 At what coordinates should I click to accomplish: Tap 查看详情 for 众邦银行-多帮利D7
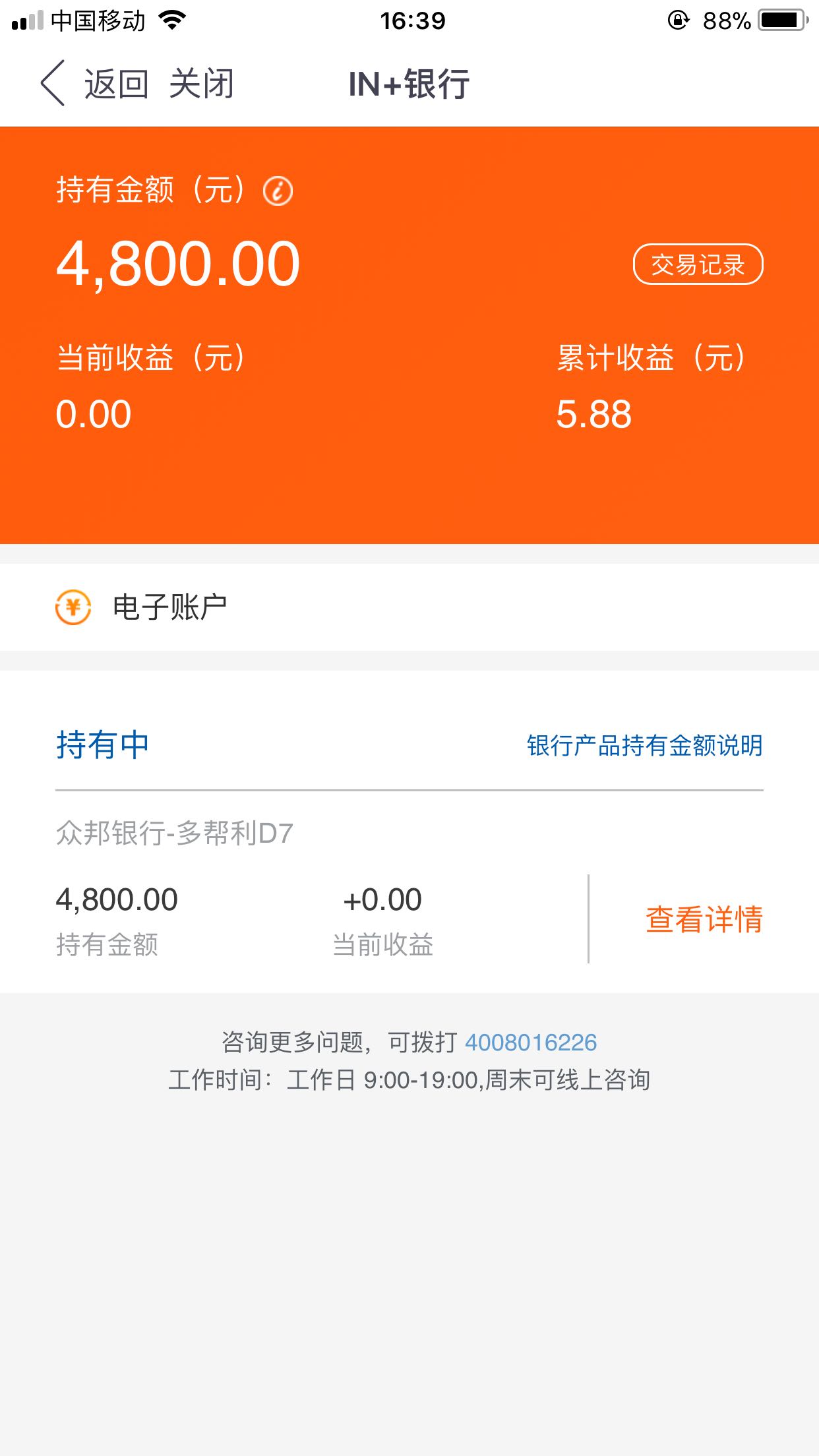coord(704,919)
